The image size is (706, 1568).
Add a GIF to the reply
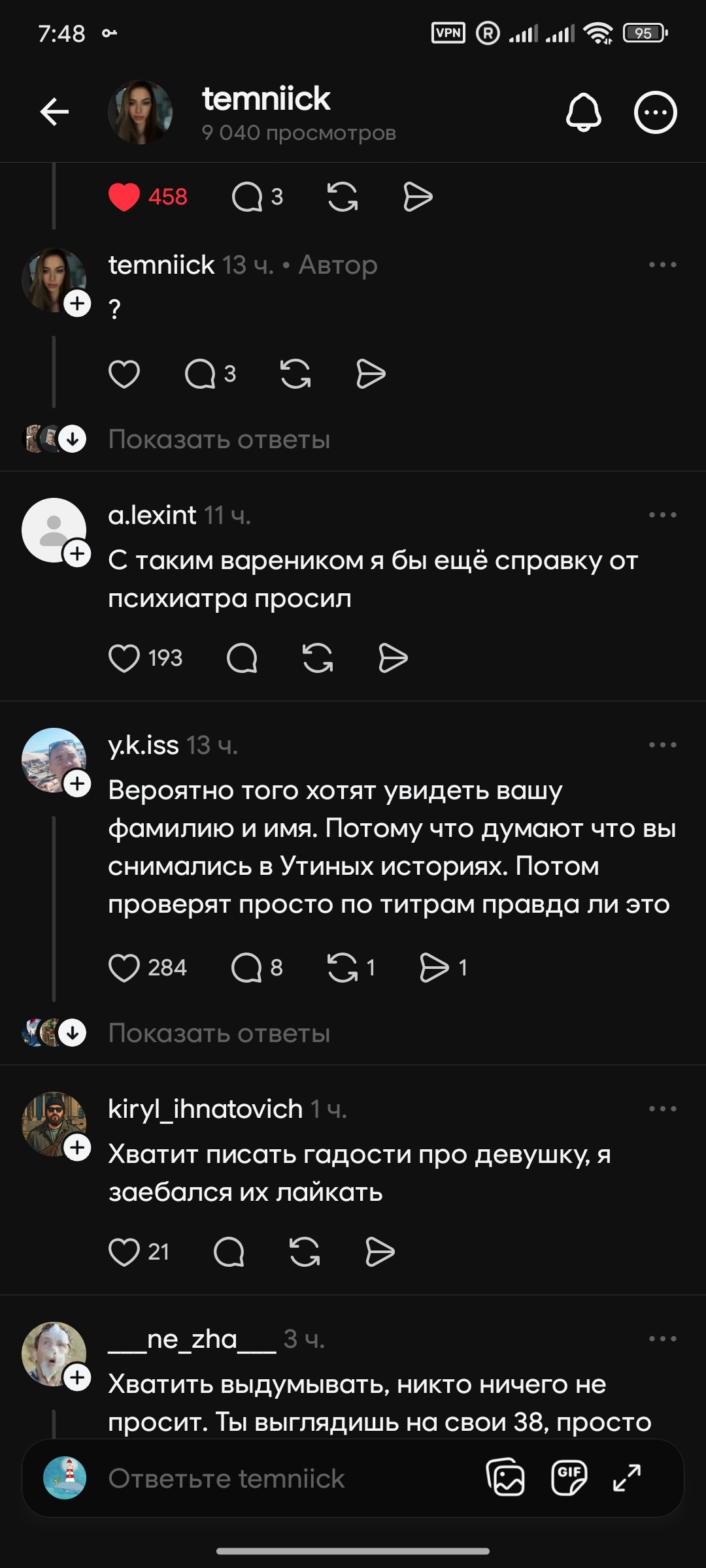point(569,1477)
